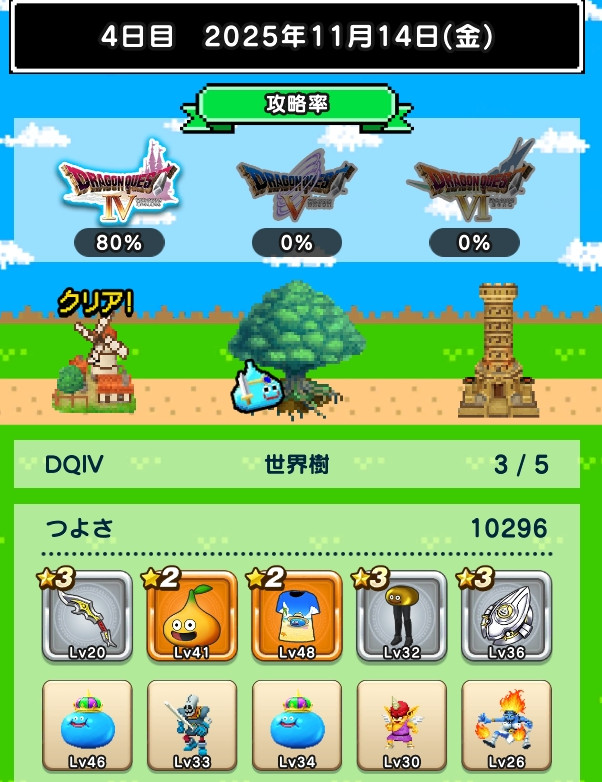
Task: Select the stone tower stage on map
Action: point(498,350)
